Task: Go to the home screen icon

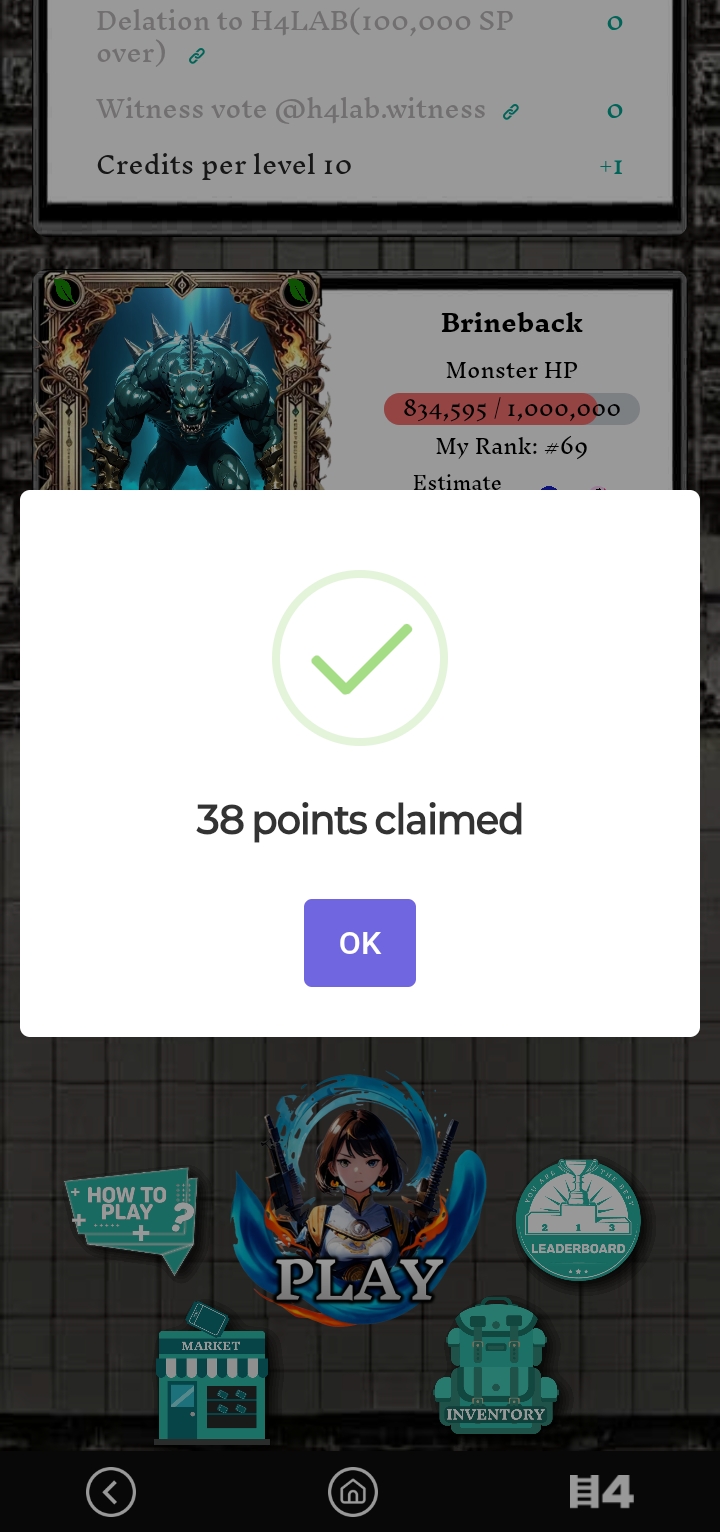Action: [x=353, y=1492]
